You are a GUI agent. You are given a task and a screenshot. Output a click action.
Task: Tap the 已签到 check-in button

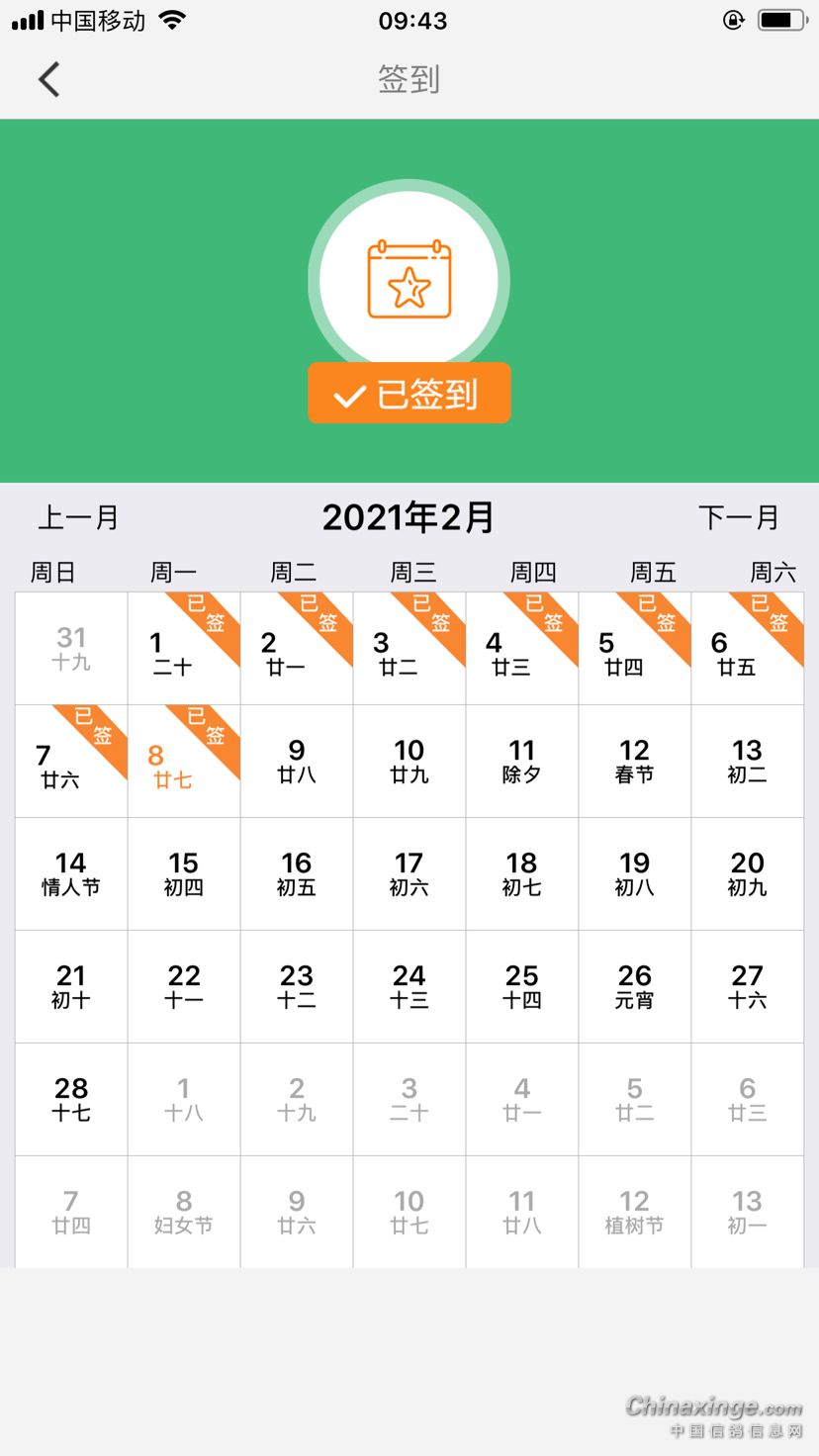tap(409, 394)
